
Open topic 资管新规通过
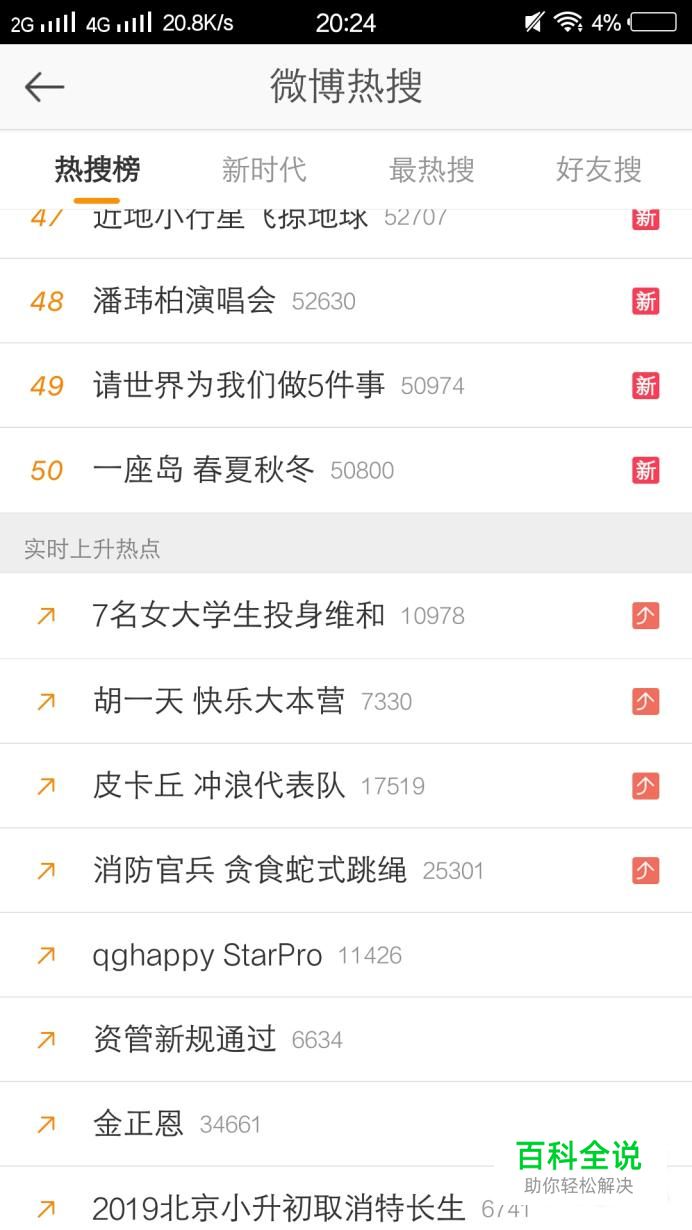coord(346,1040)
